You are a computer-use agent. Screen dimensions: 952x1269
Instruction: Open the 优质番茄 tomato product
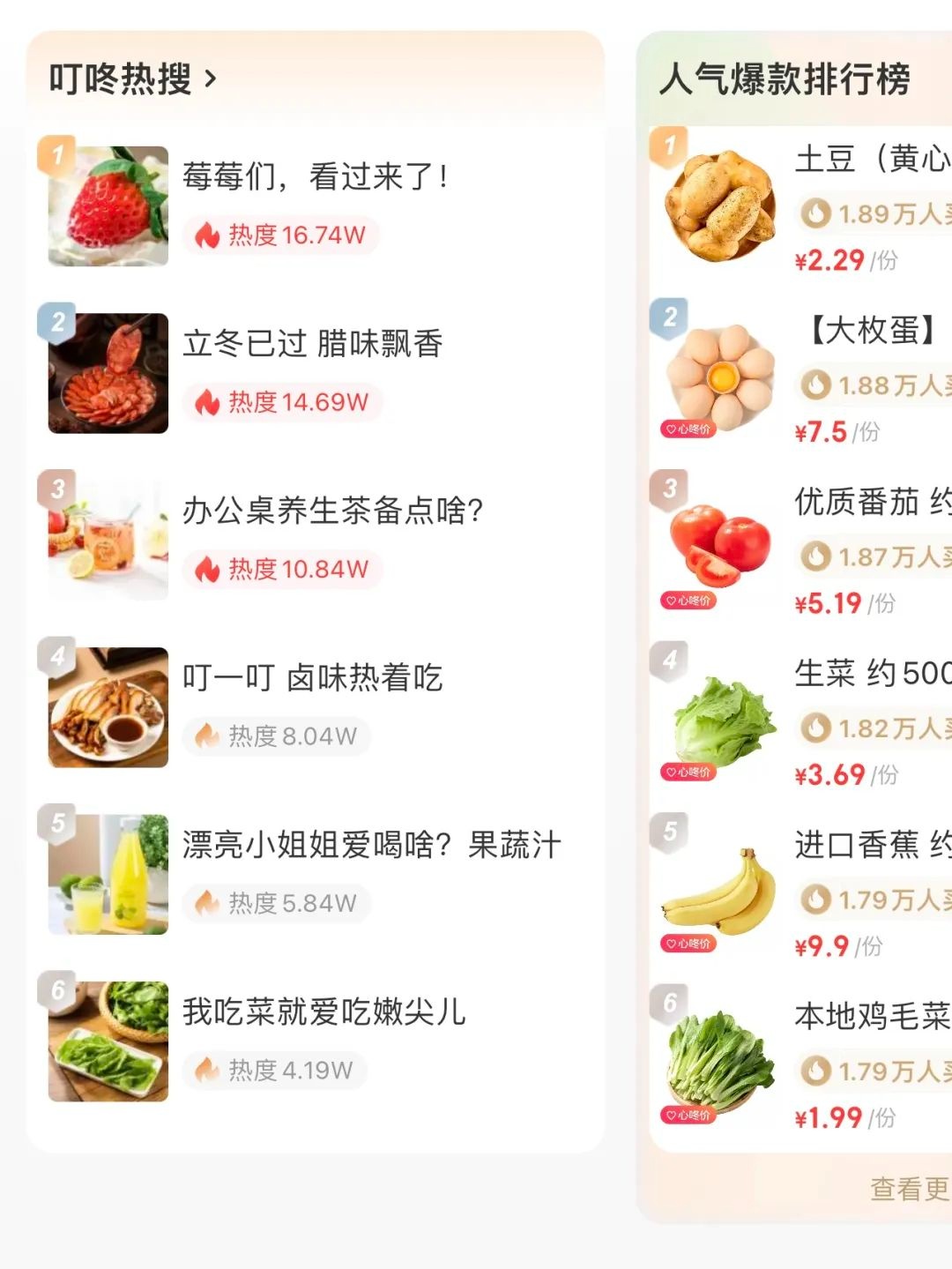coord(871,502)
